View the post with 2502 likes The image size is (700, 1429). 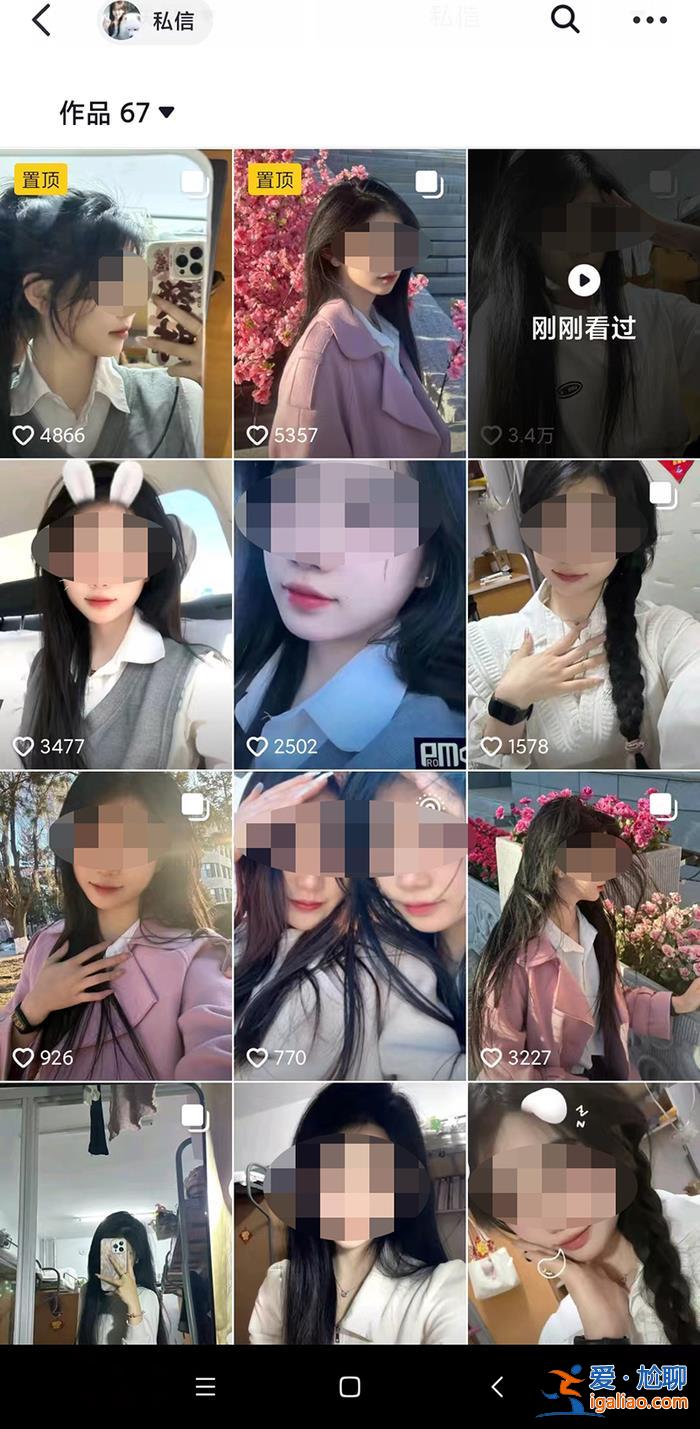(350, 614)
